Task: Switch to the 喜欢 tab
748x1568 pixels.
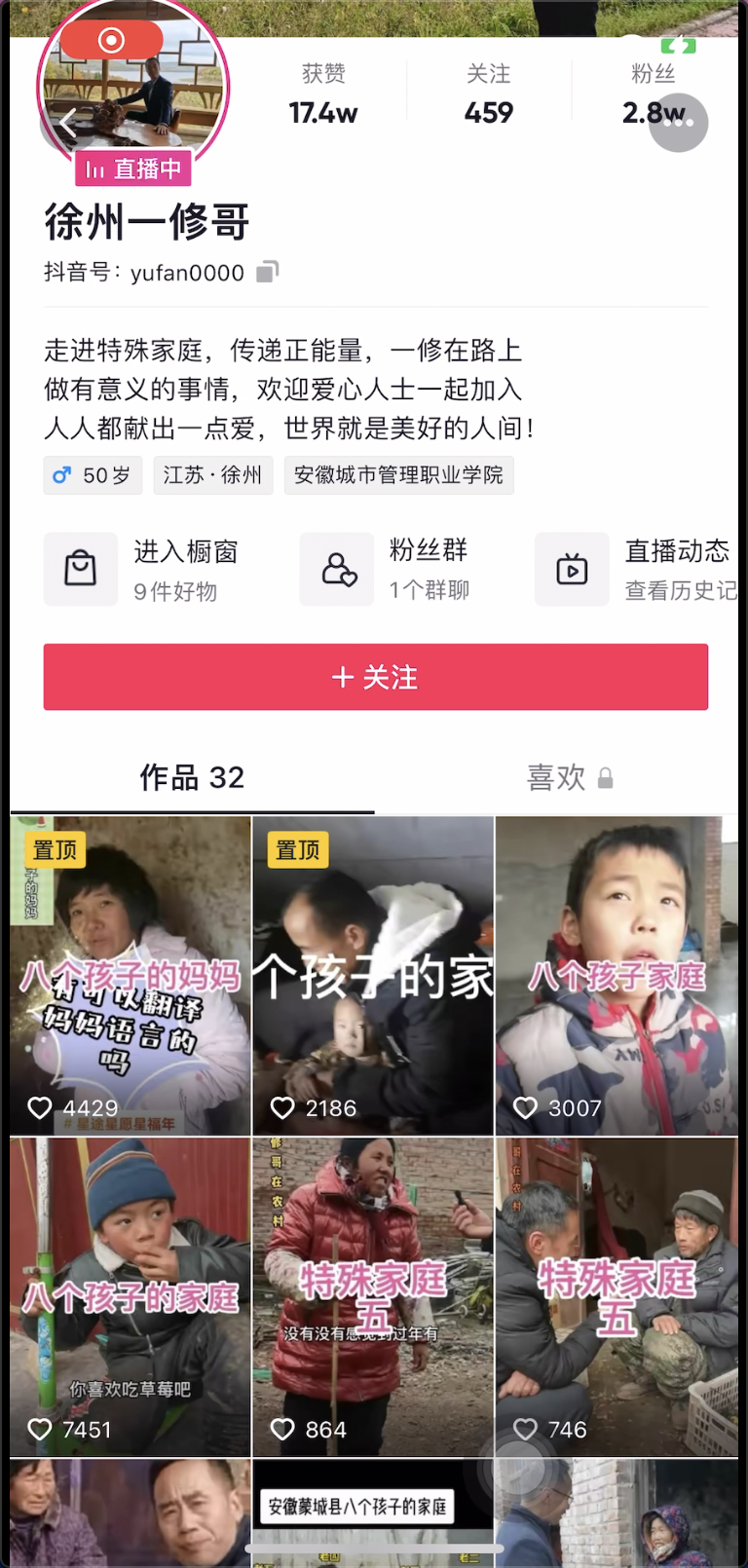Action: 570,777
